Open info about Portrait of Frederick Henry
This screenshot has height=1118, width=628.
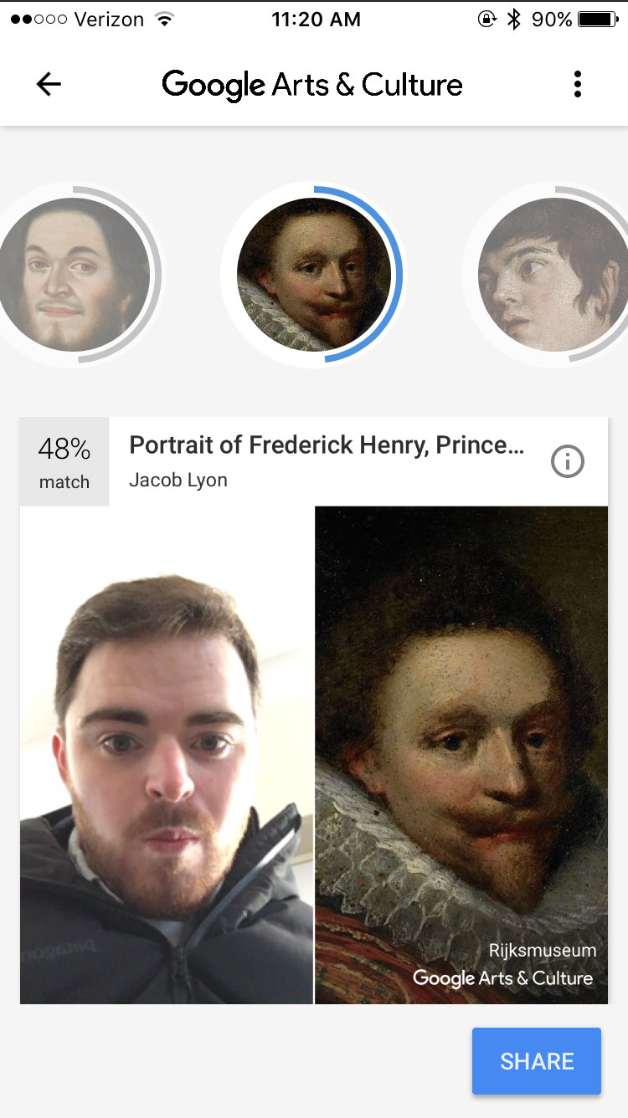pos(567,461)
